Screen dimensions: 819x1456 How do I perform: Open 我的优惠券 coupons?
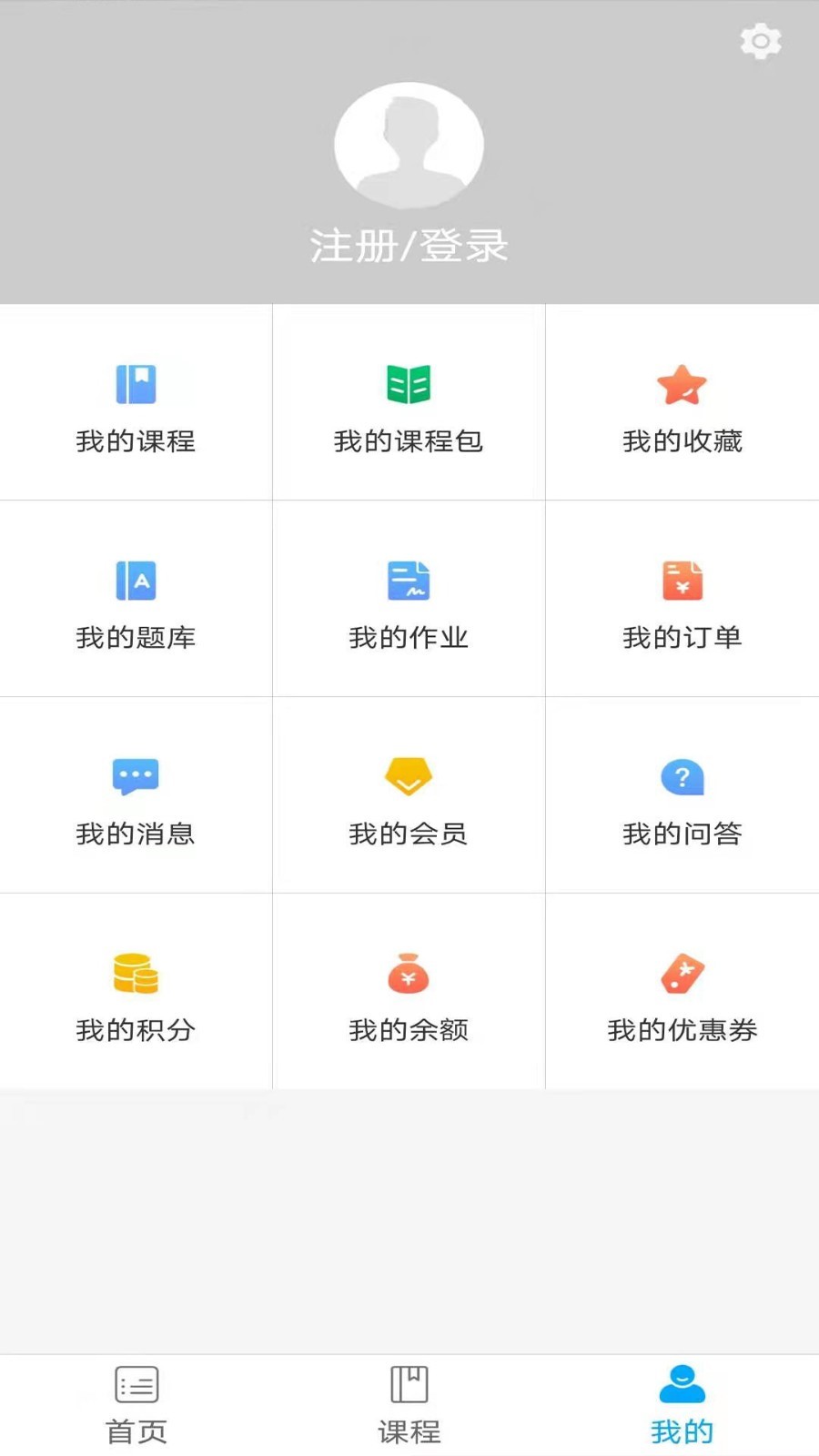tap(682, 995)
